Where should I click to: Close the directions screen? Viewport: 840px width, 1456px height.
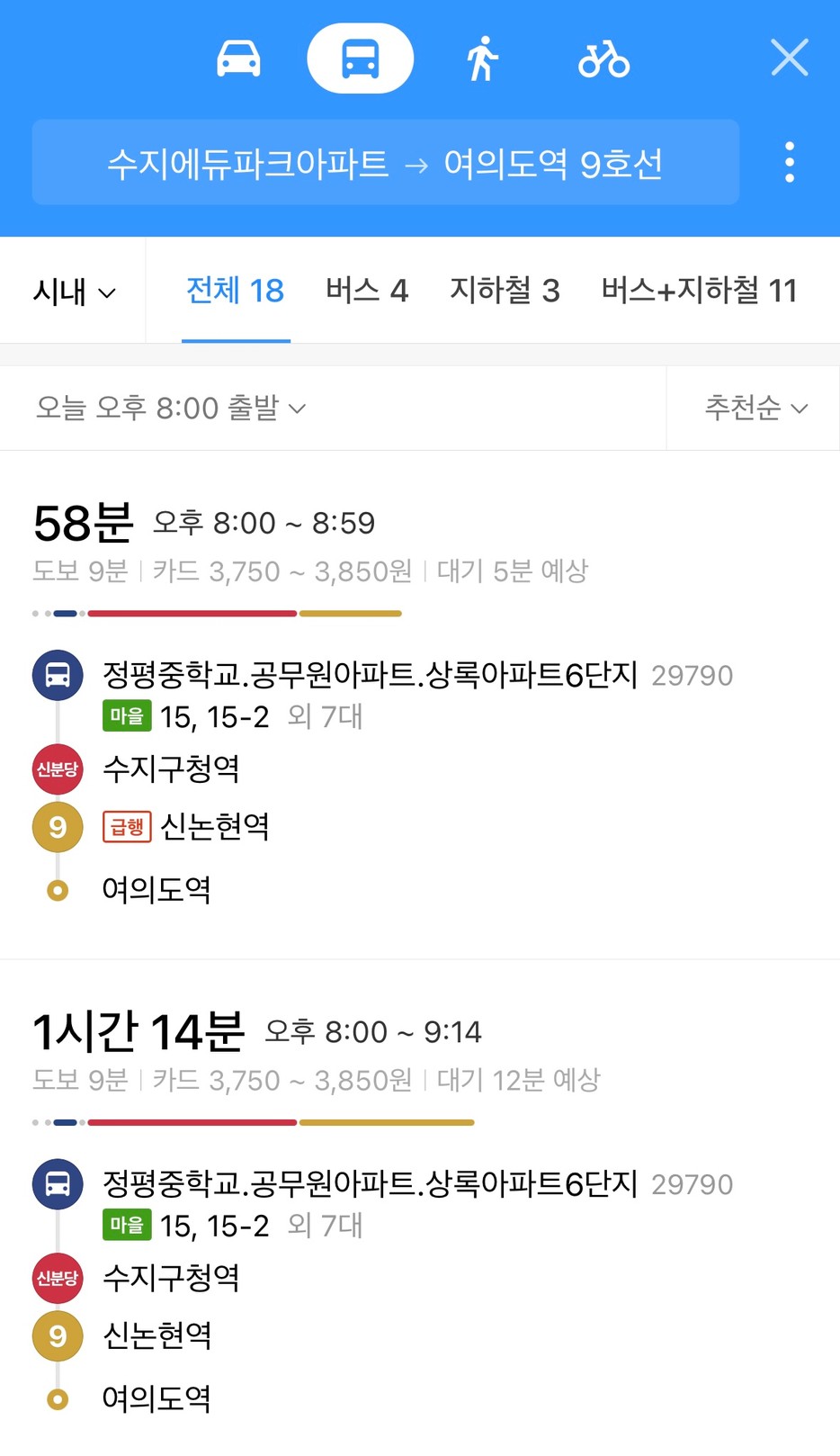coord(790,58)
